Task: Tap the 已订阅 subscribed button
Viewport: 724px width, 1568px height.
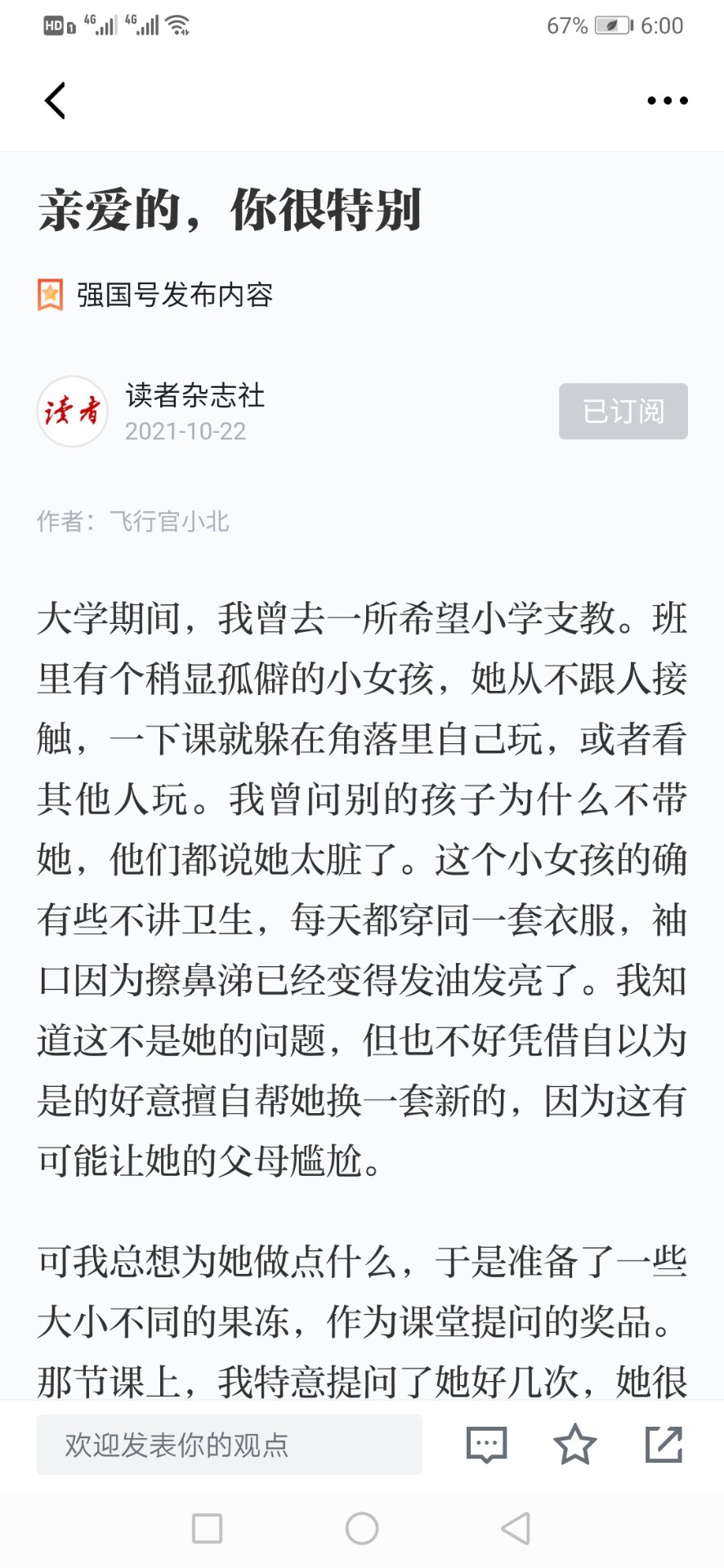Action: tap(623, 412)
